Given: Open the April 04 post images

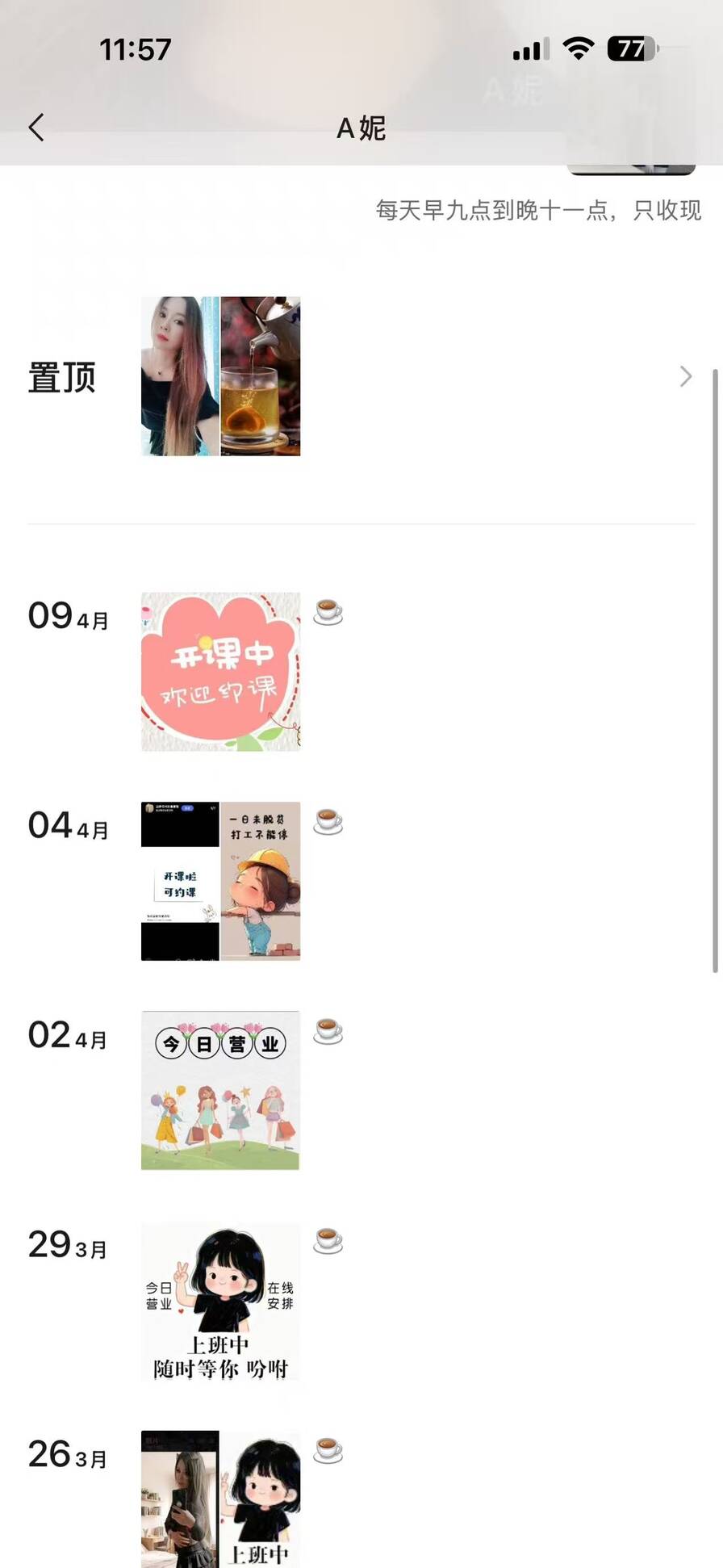Looking at the screenshot, I should [220, 881].
